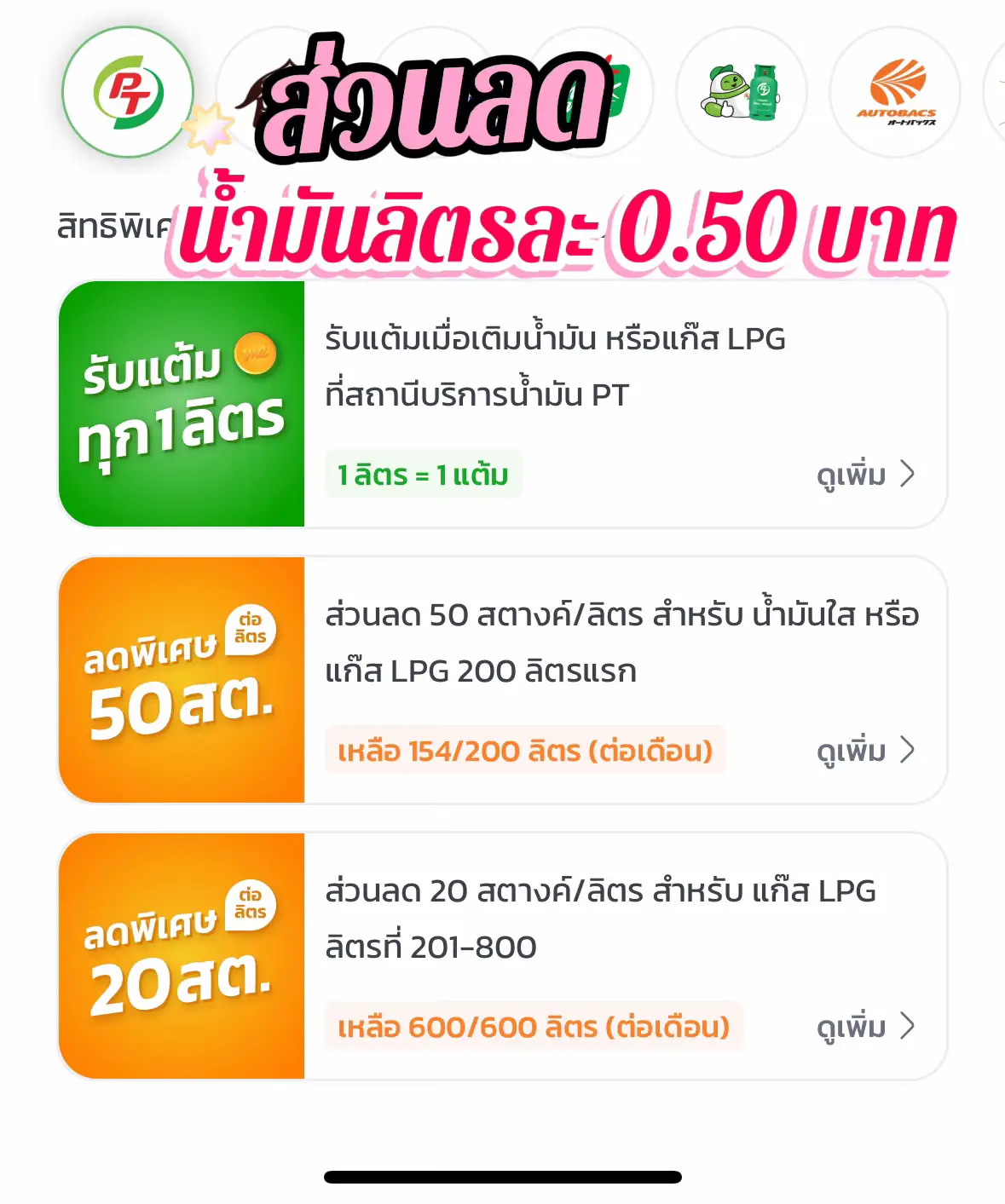Expand the 50 สตางค์ discount card chevron
1005x1204 pixels.
[906, 751]
